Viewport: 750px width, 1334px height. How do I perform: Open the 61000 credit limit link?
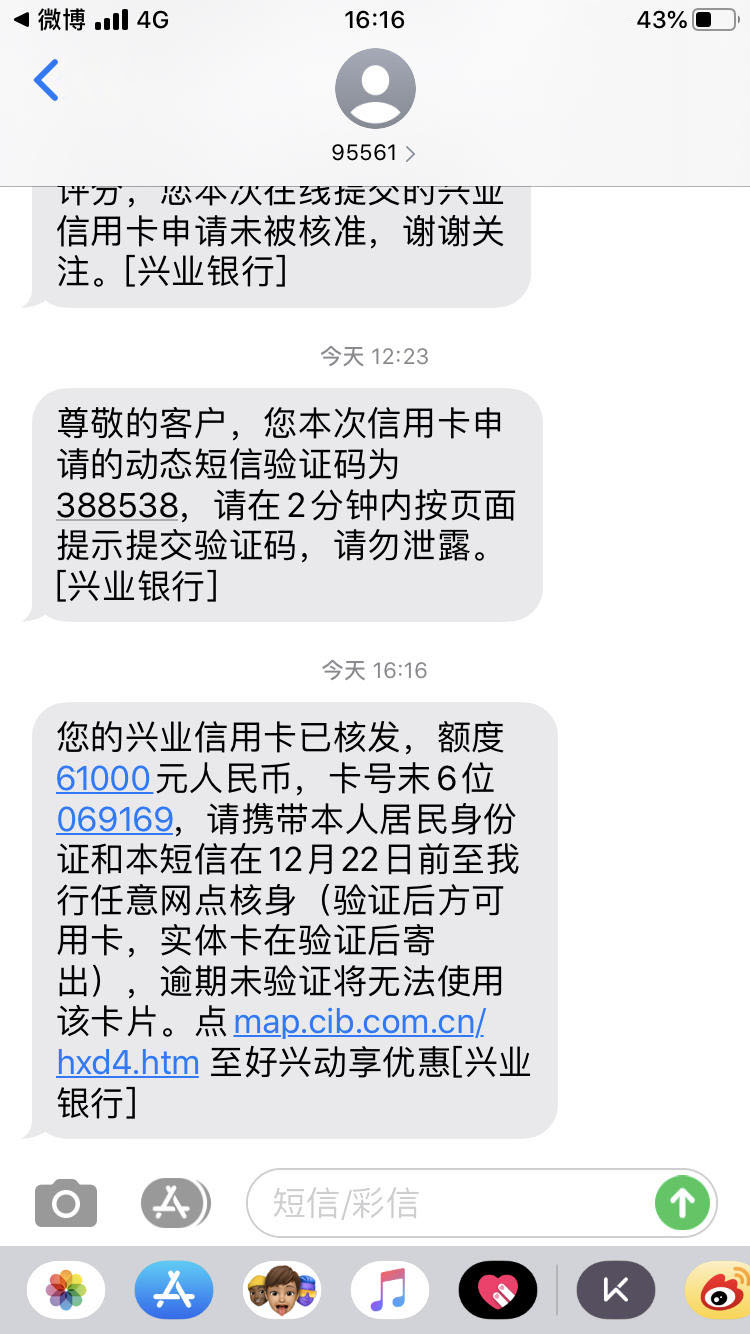(105, 778)
